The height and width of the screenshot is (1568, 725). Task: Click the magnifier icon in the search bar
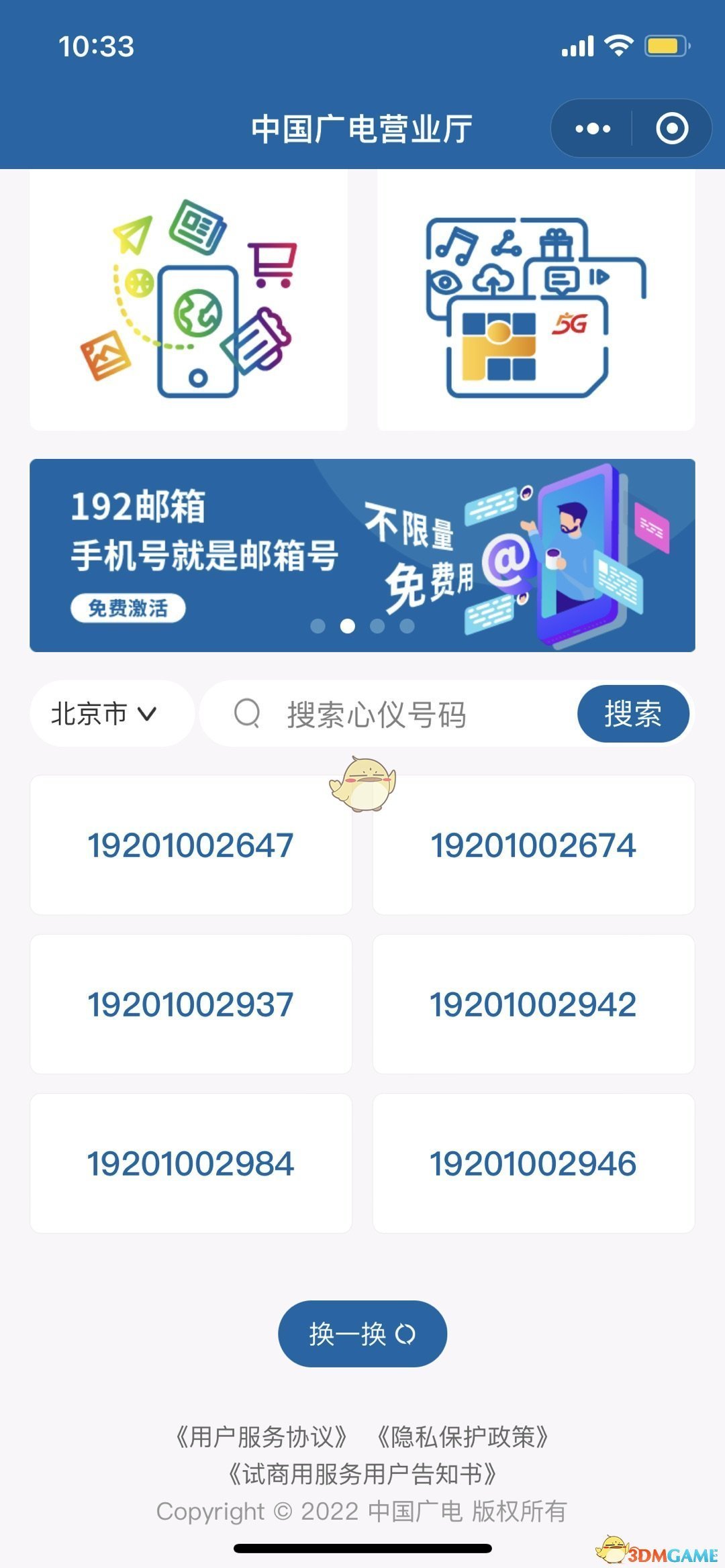point(247,713)
